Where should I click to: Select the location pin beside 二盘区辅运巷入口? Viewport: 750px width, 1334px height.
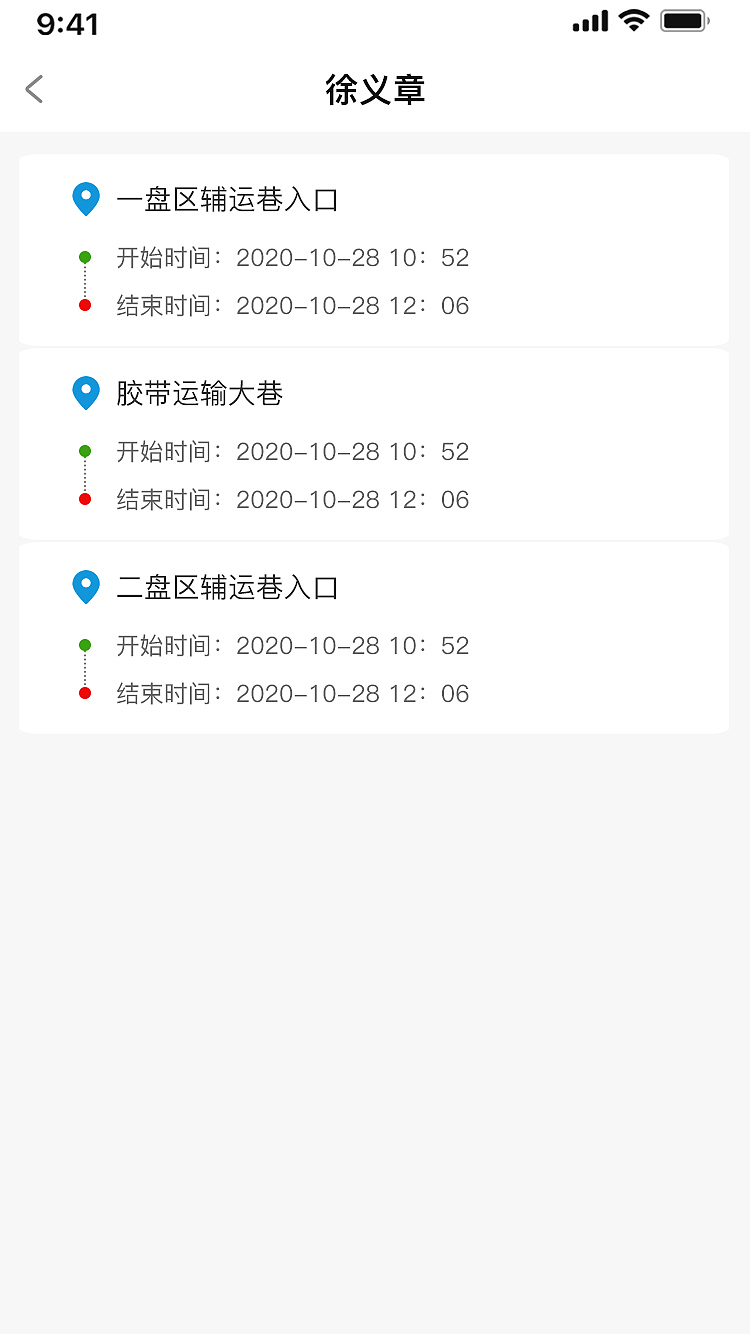[x=85, y=586]
